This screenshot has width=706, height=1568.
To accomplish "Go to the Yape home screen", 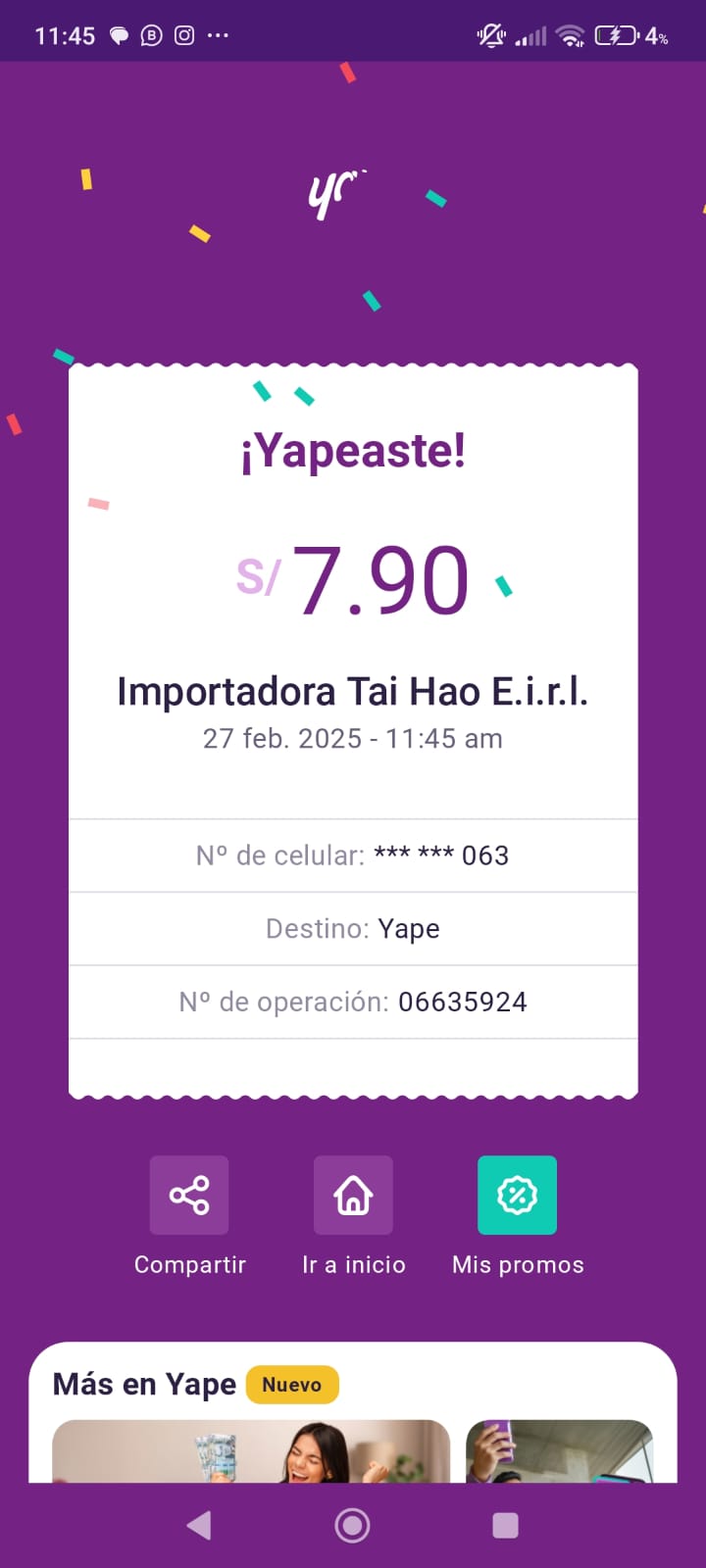I will click(x=353, y=1196).
